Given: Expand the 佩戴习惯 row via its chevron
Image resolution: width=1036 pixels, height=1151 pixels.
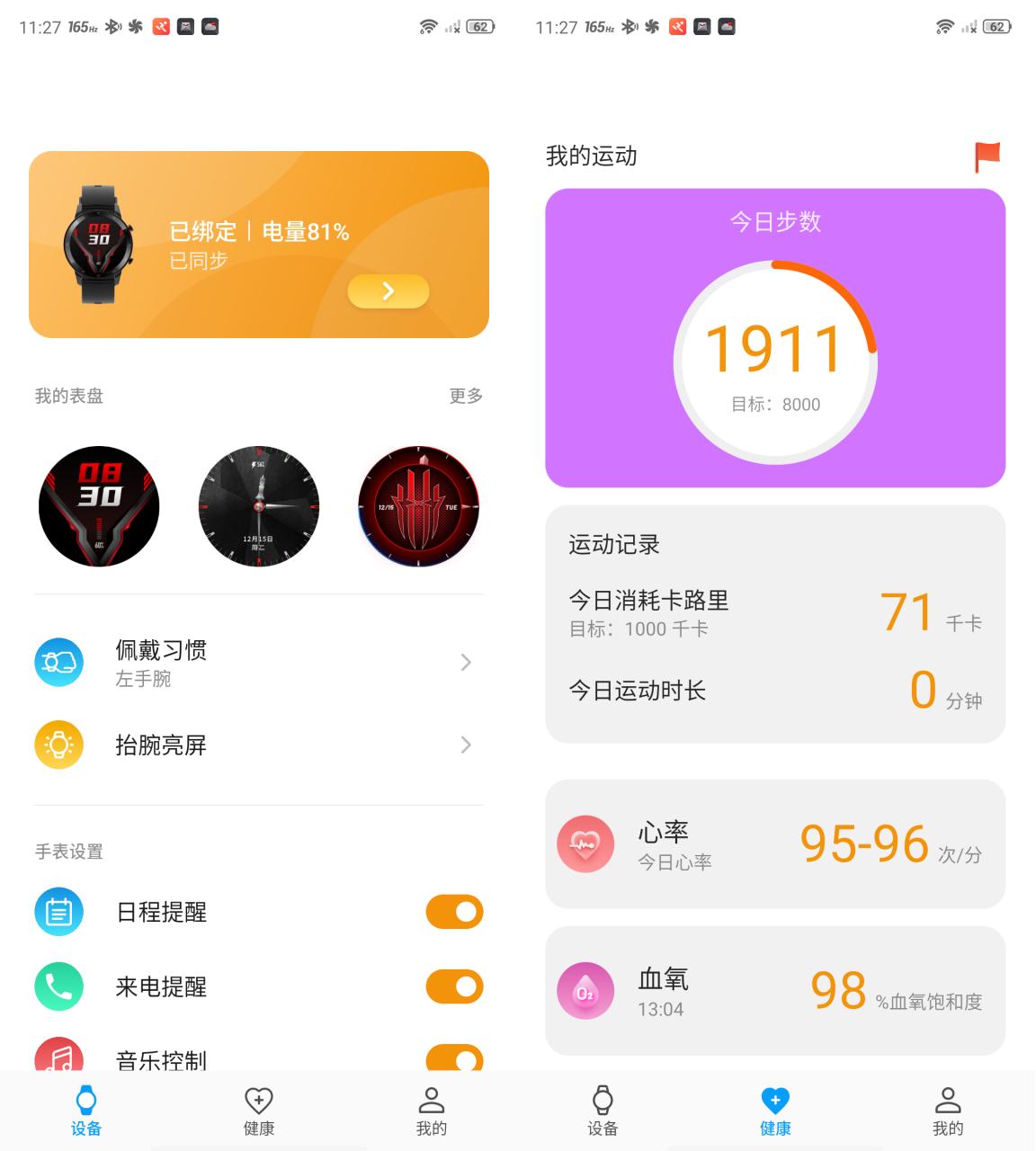Looking at the screenshot, I should (x=466, y=662).
